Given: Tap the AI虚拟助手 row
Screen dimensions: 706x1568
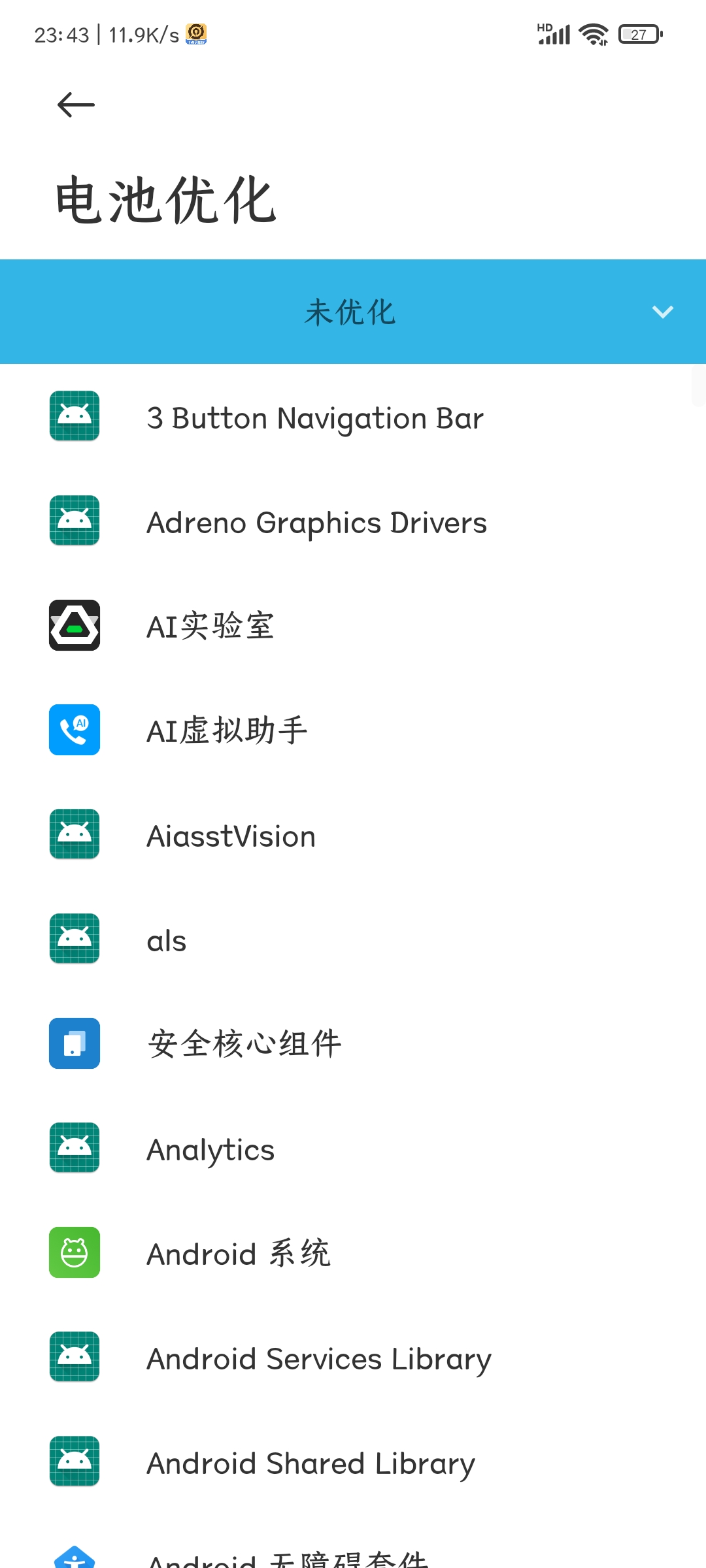Looking at the screenshot, I should pos(353,730).
